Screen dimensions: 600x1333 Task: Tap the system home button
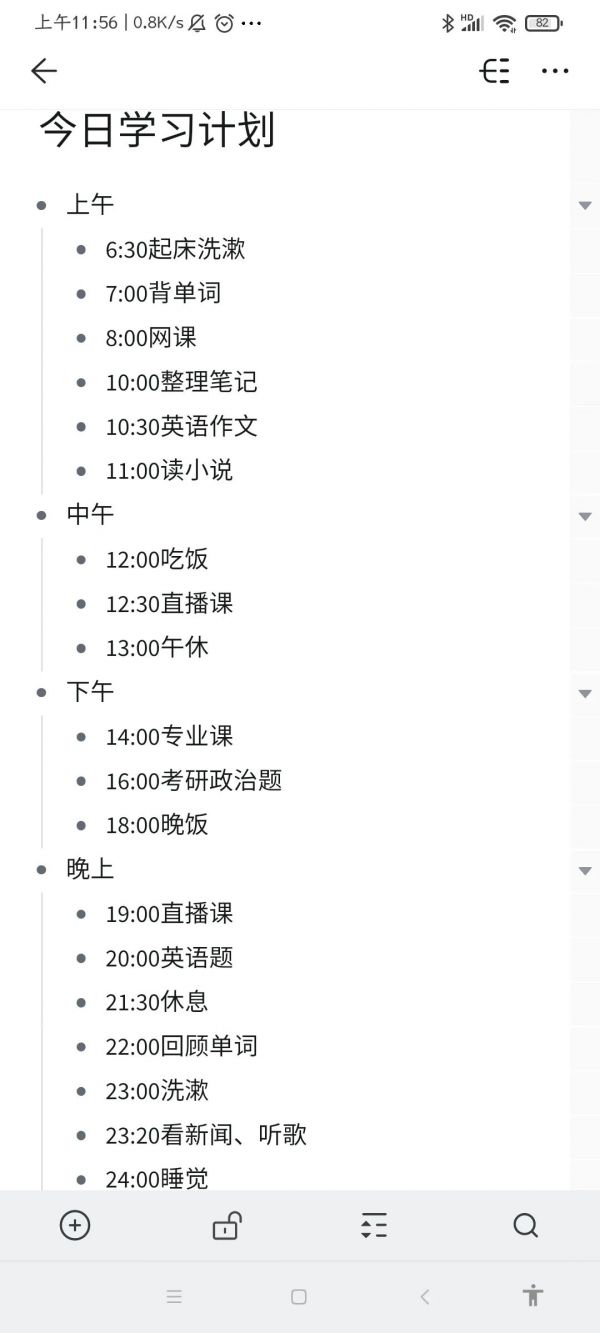pos(298,1297)
